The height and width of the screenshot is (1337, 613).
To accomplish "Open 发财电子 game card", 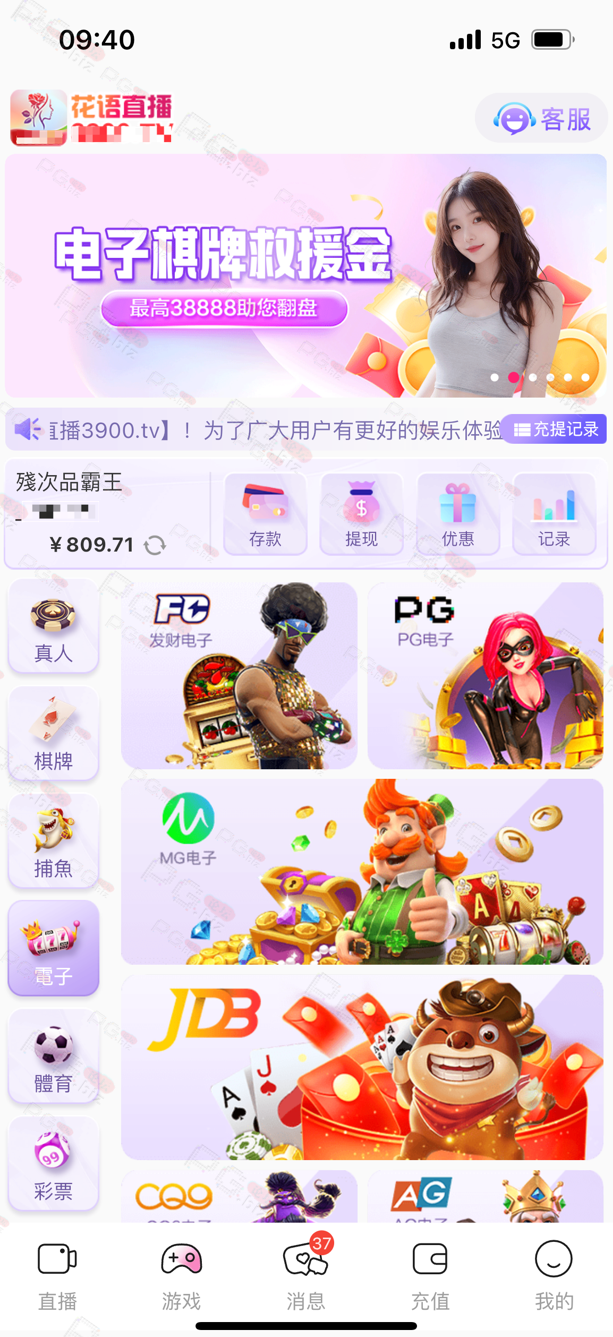I will pos(239,676).
